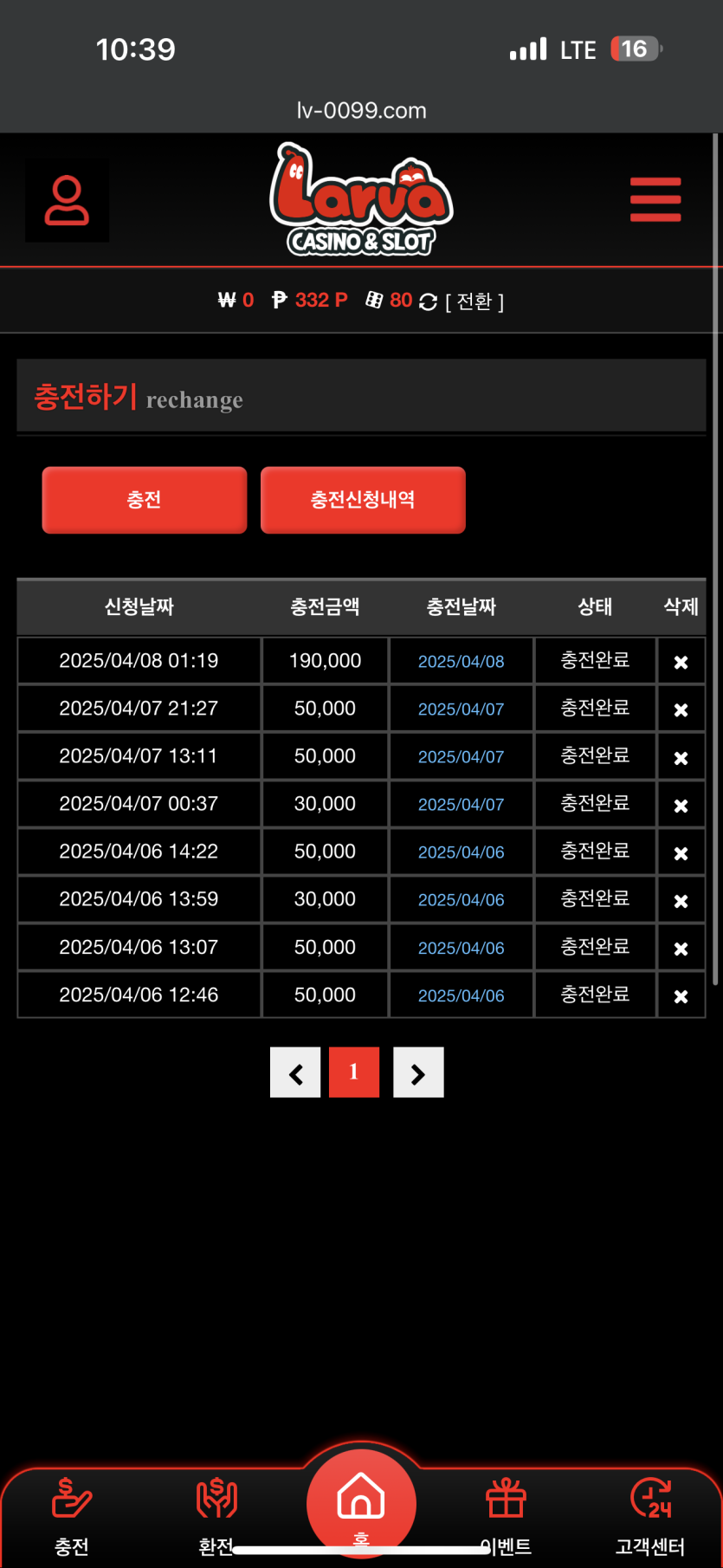Screen dimensions: 723x1568
Task: Tap the Larva Casino & Slot logo
Action: click(361, 200)
